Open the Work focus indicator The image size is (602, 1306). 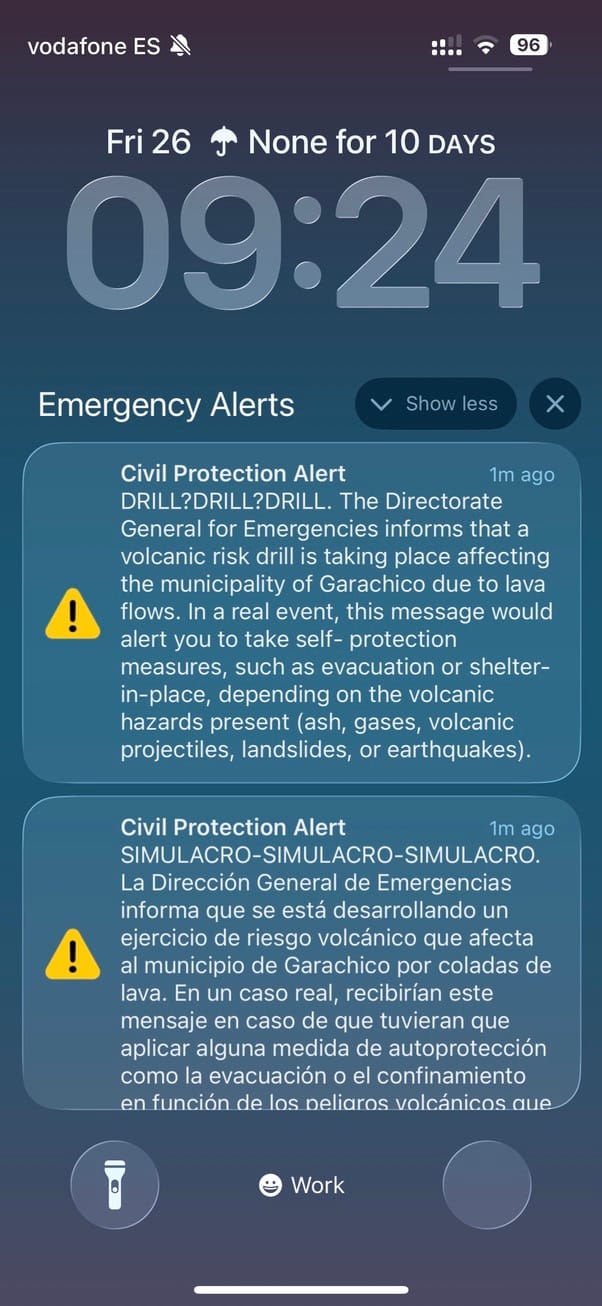[x=301, y=1185]
